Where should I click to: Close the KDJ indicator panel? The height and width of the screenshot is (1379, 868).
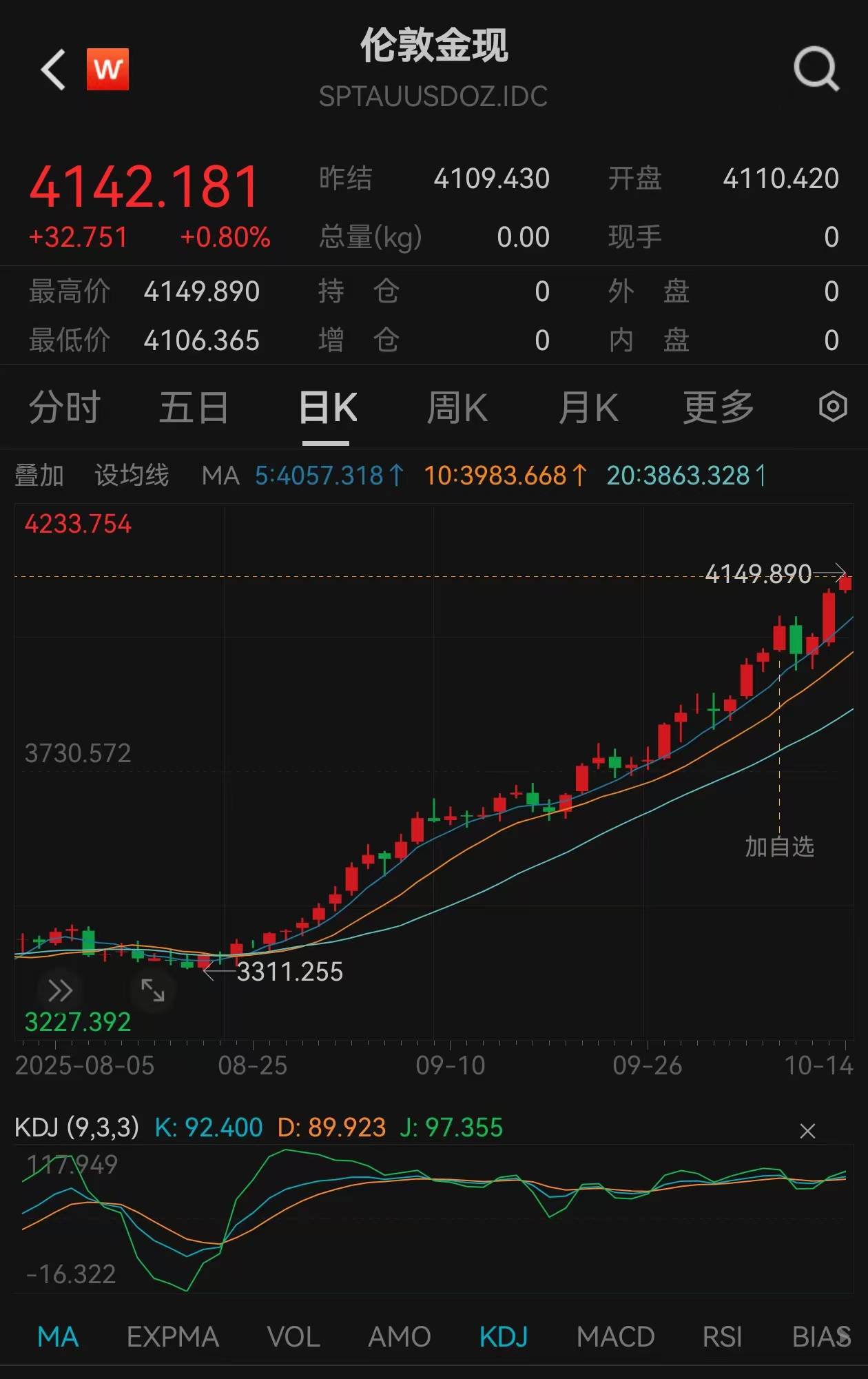point(807,1131)
